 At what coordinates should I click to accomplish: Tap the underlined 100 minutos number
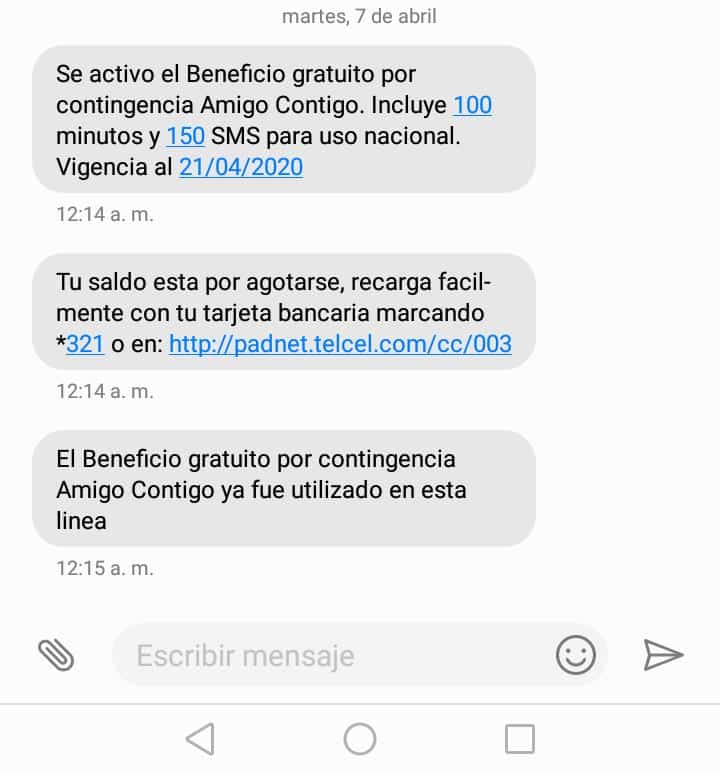[473, 105]
